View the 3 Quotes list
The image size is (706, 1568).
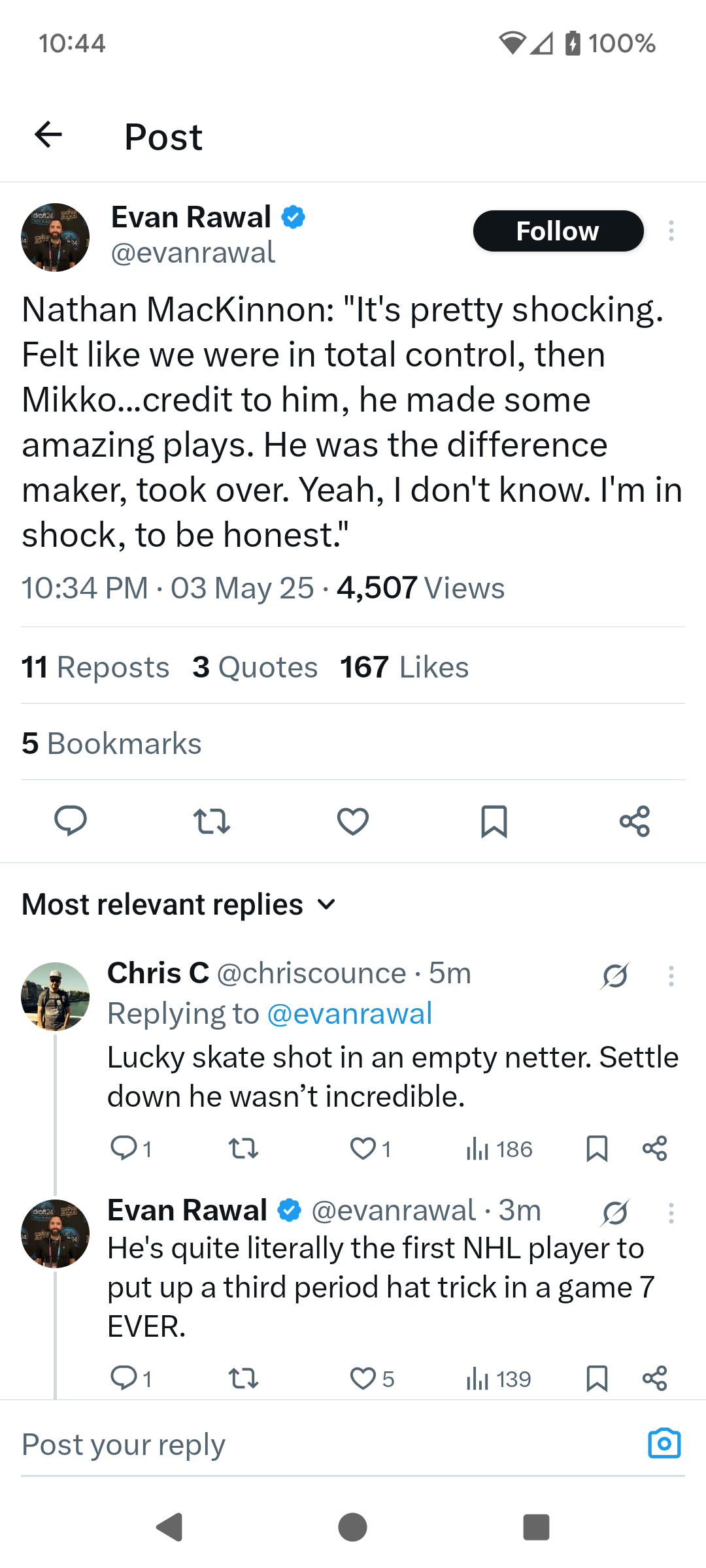pyautogui.click(x=255, y=667)
